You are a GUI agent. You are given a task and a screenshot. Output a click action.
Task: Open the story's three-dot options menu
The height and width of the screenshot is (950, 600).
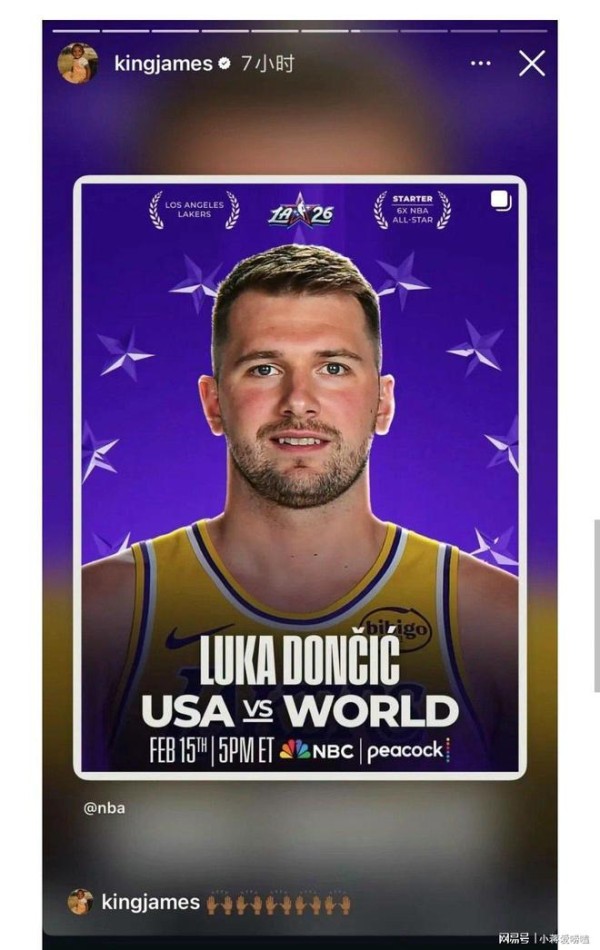[481, 63]
